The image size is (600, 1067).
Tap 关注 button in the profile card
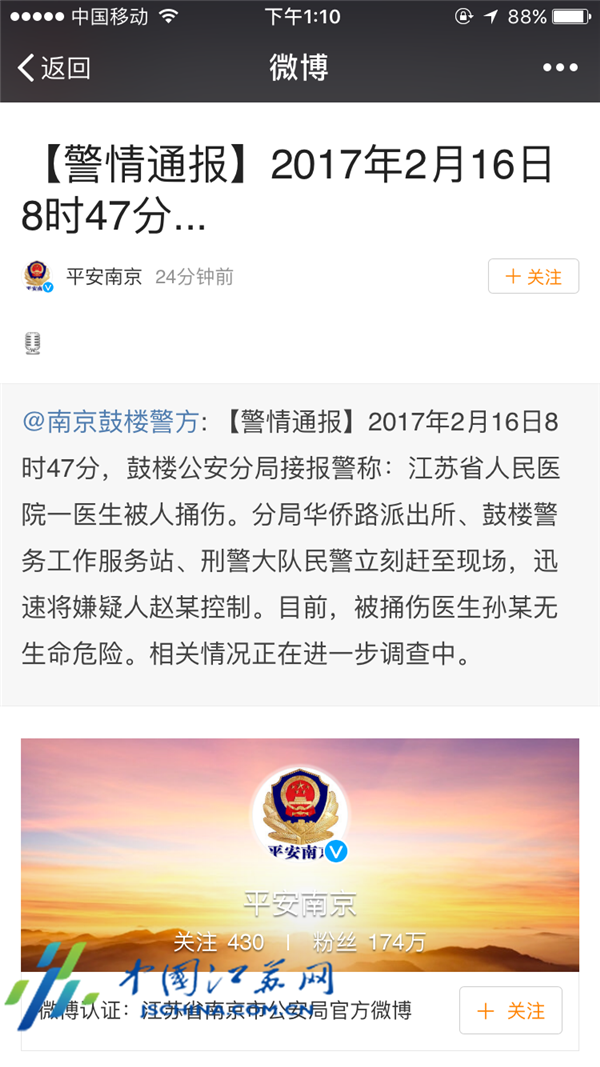tap(510, 1010)
